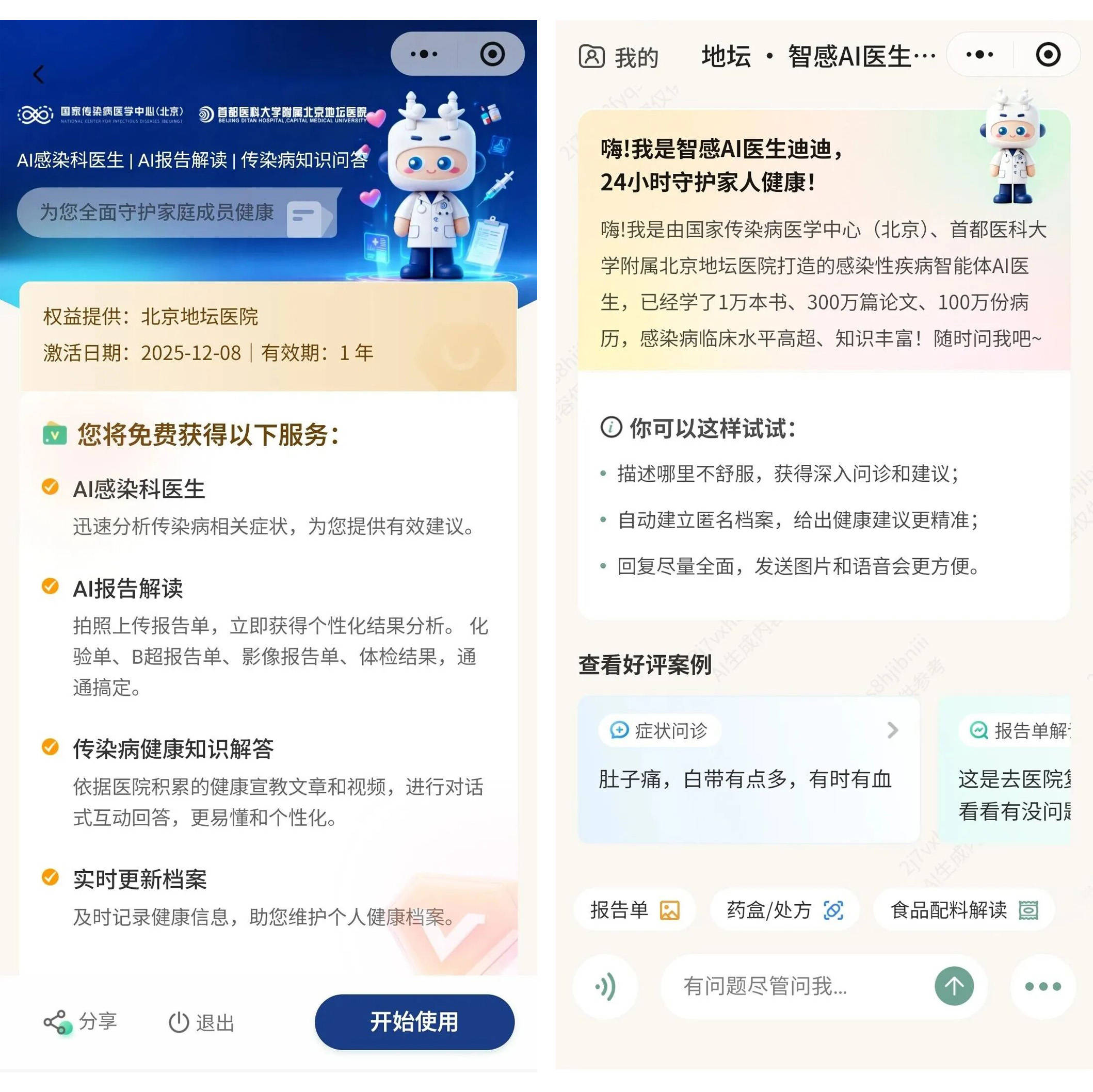The height and width of the screenshot is (1092, 1093).
Task: Open more options with three green dots
Action: [x=1042, y=987]
